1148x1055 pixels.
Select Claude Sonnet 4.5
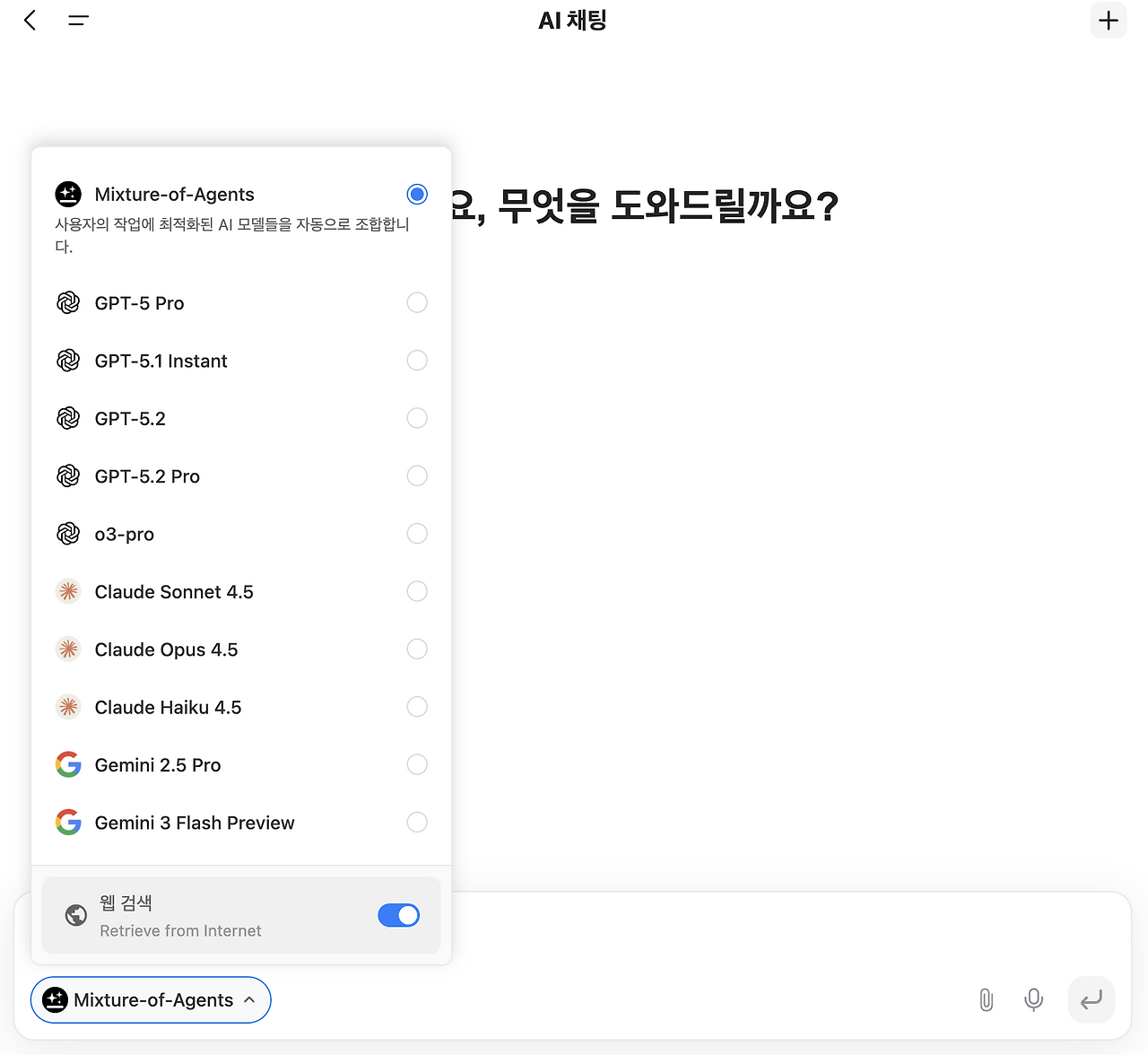pos(241,591)
